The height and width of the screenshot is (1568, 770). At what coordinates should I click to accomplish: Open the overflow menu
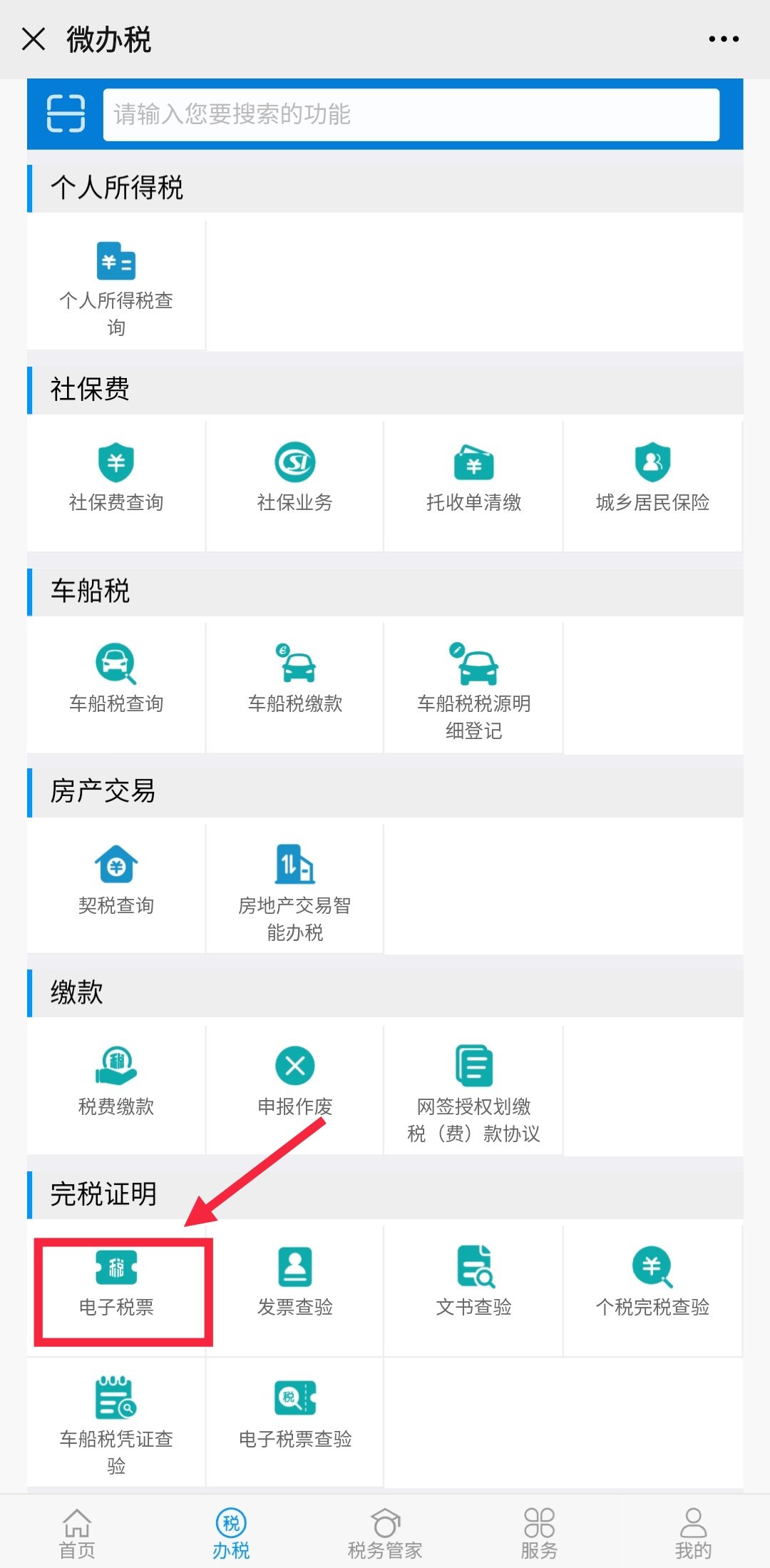pyautogui.click(x=723, y=39)
